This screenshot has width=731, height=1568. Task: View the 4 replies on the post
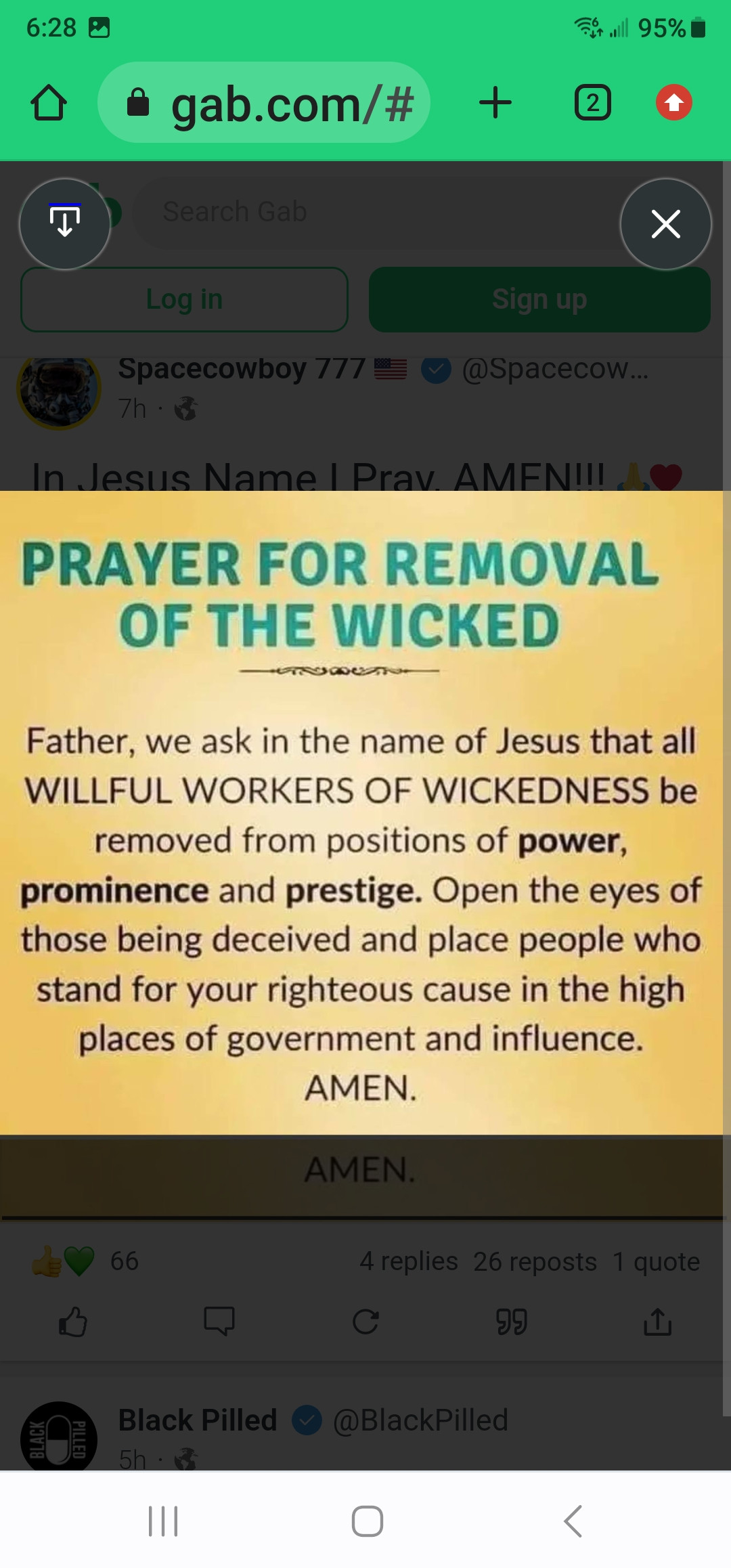(409, 1261)
